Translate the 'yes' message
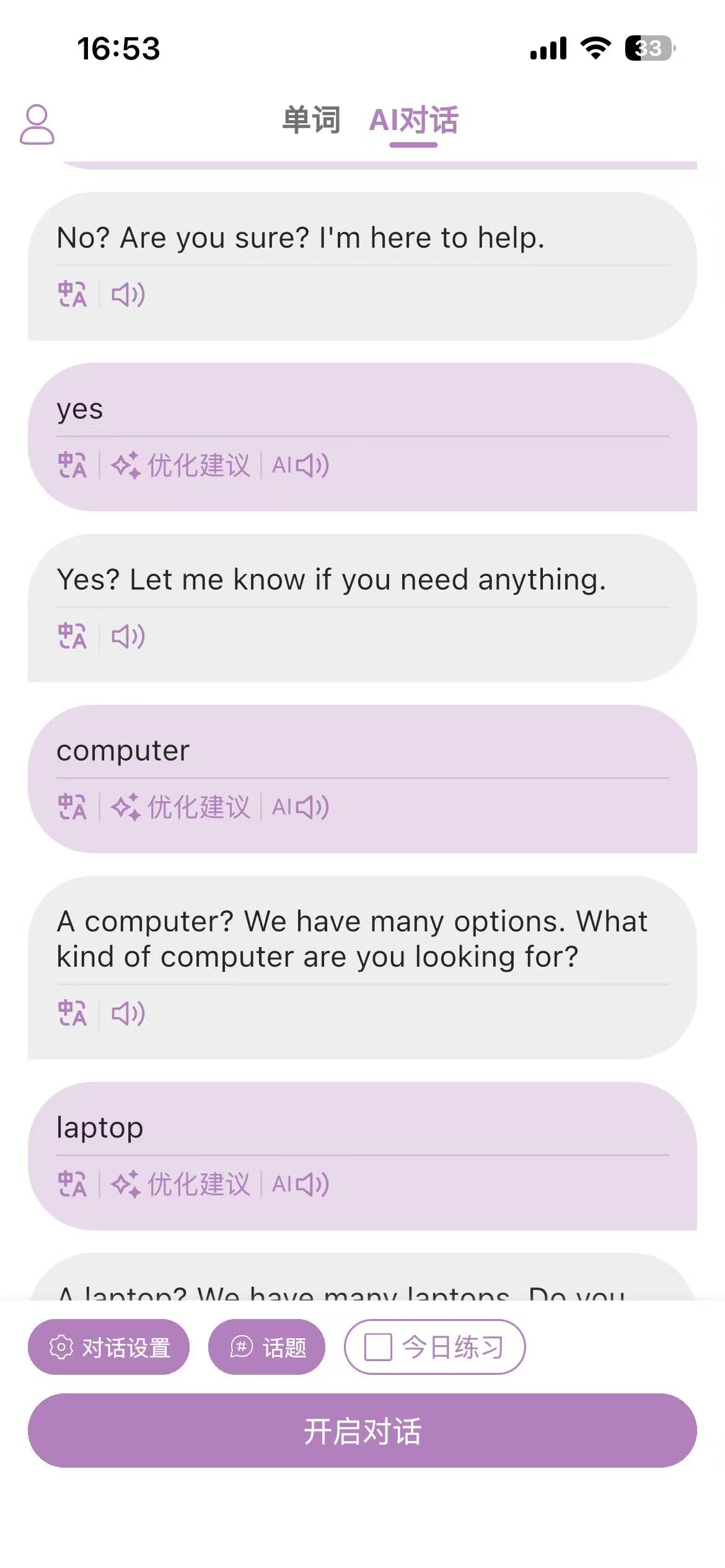Screen dimensions: 725x1568 click(x=72, y=465)
